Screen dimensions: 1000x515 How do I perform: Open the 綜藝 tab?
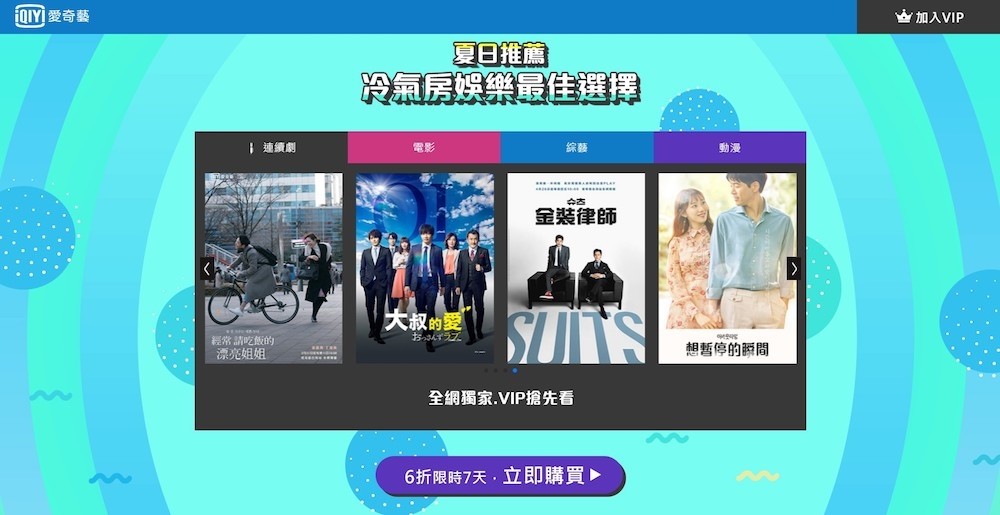point(577,147)
